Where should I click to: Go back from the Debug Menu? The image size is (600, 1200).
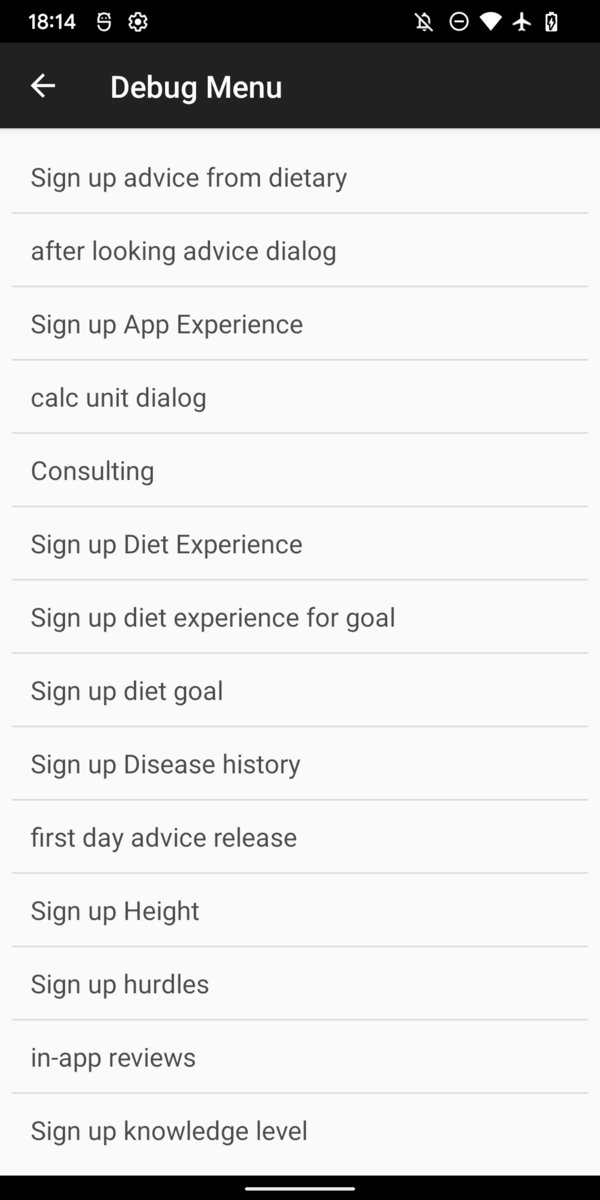43,86
